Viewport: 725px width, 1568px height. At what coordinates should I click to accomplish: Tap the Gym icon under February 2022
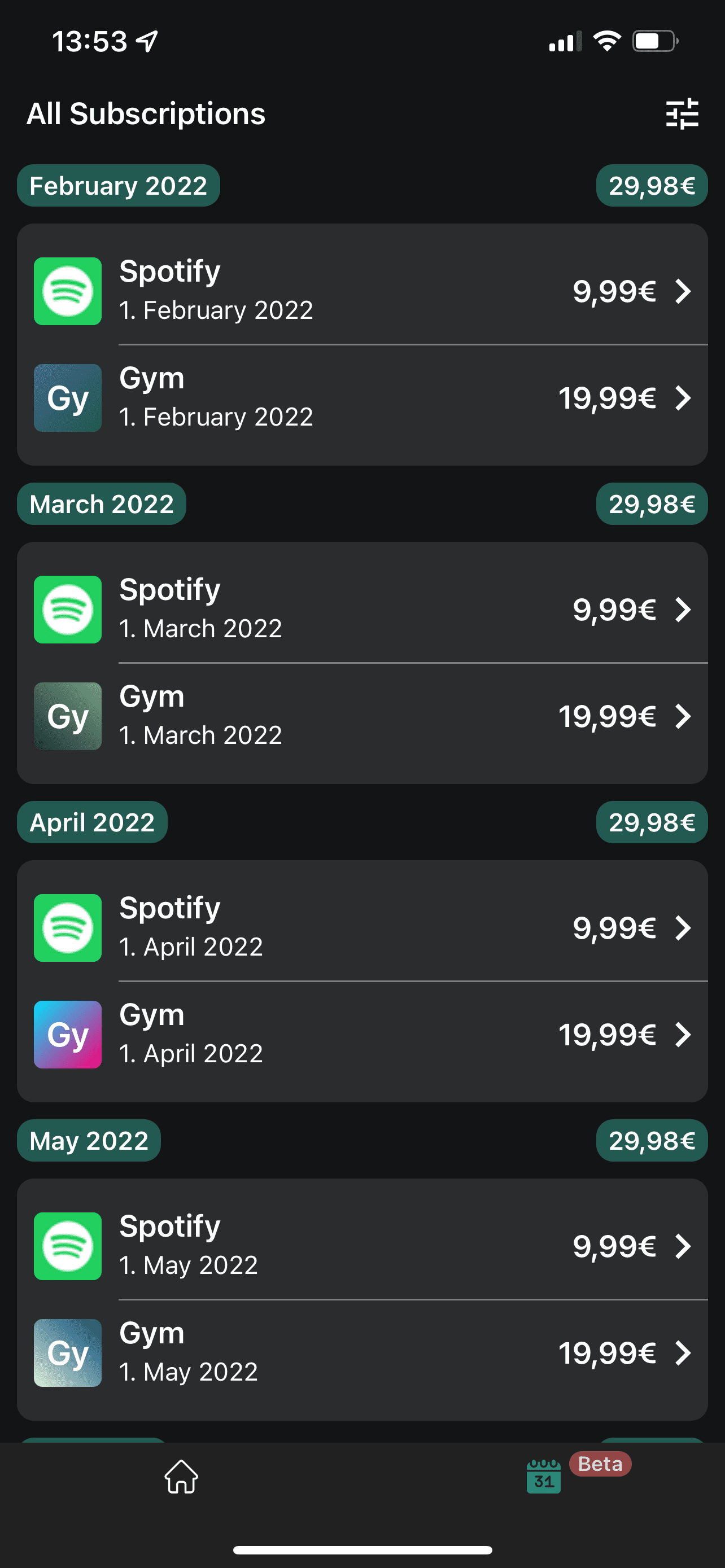click(x=67, y=397)
